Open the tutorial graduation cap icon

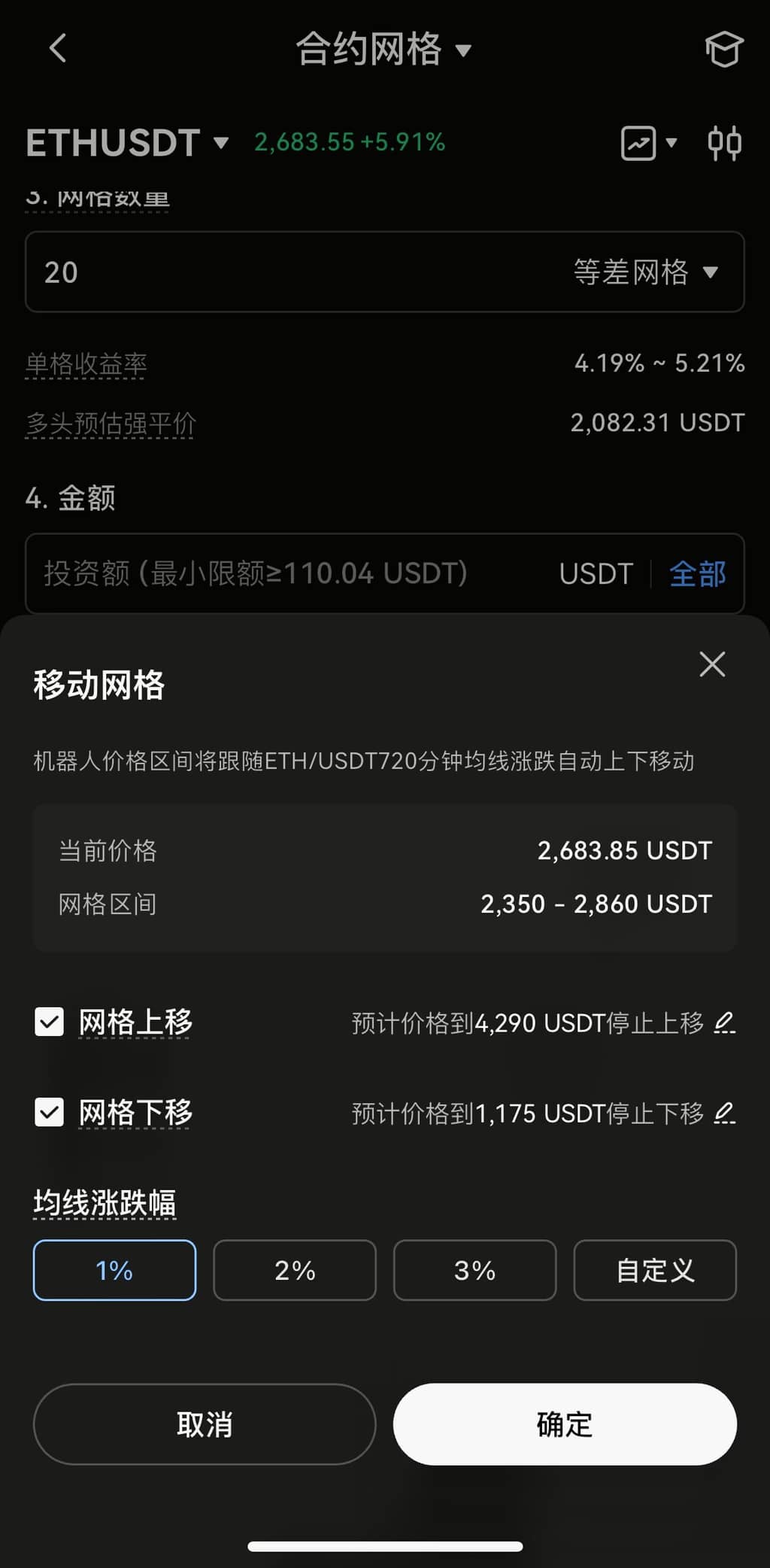[x=723, y=50]
